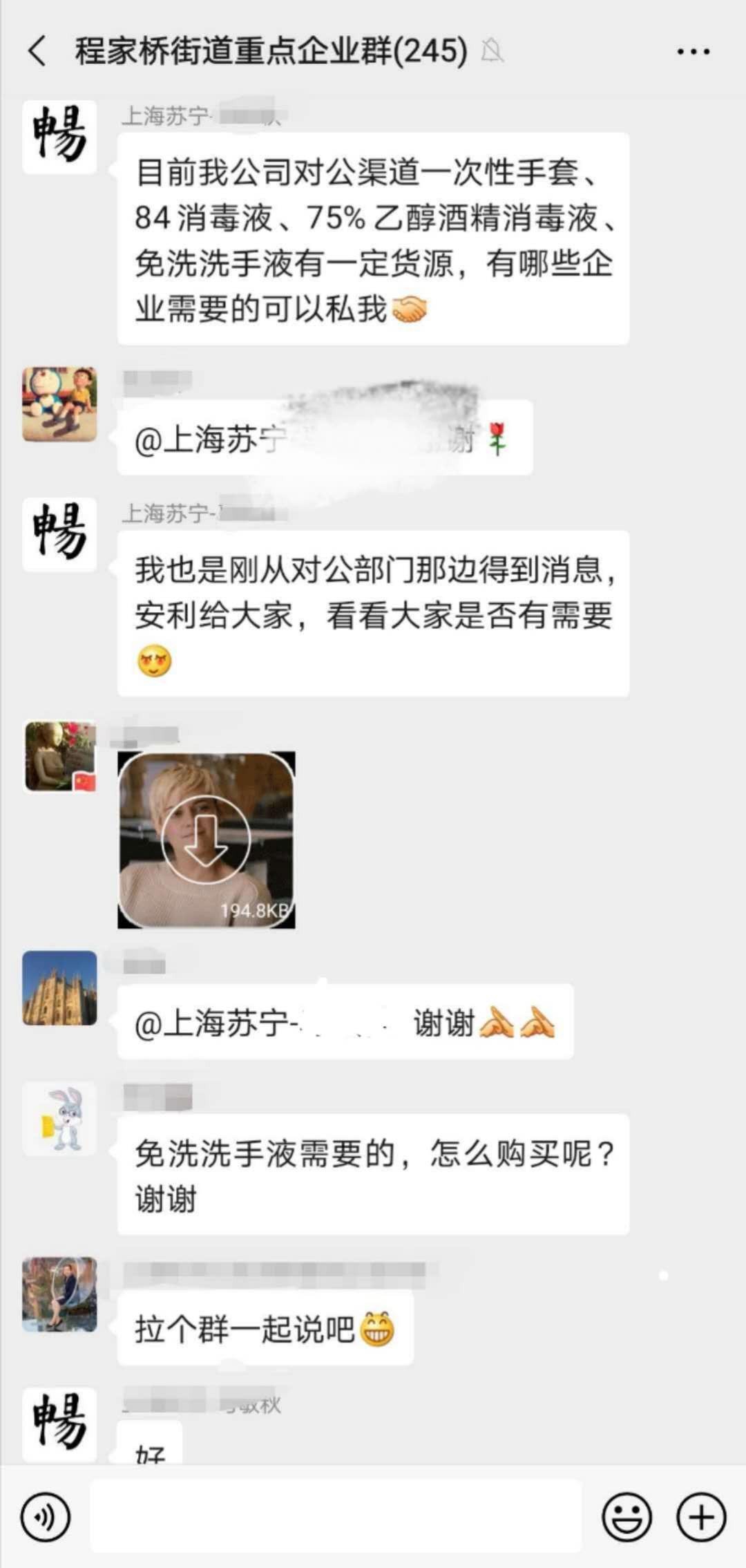Tap the 上海苏宁 sender's avatar on the gloves message

pyautogui.click(x=59, y=136)
